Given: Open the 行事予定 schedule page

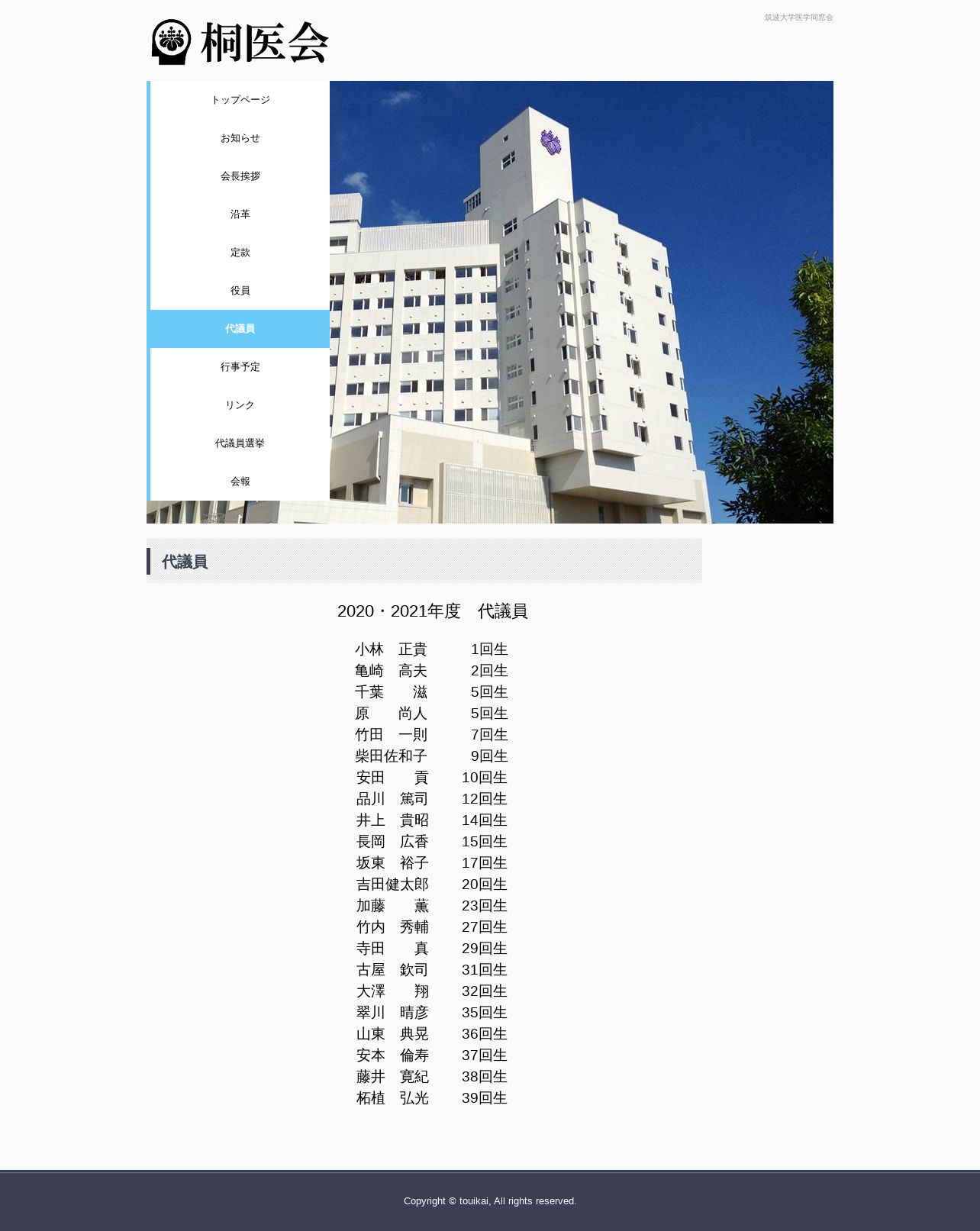Looking at the screenshot, I should coord(240,367).
